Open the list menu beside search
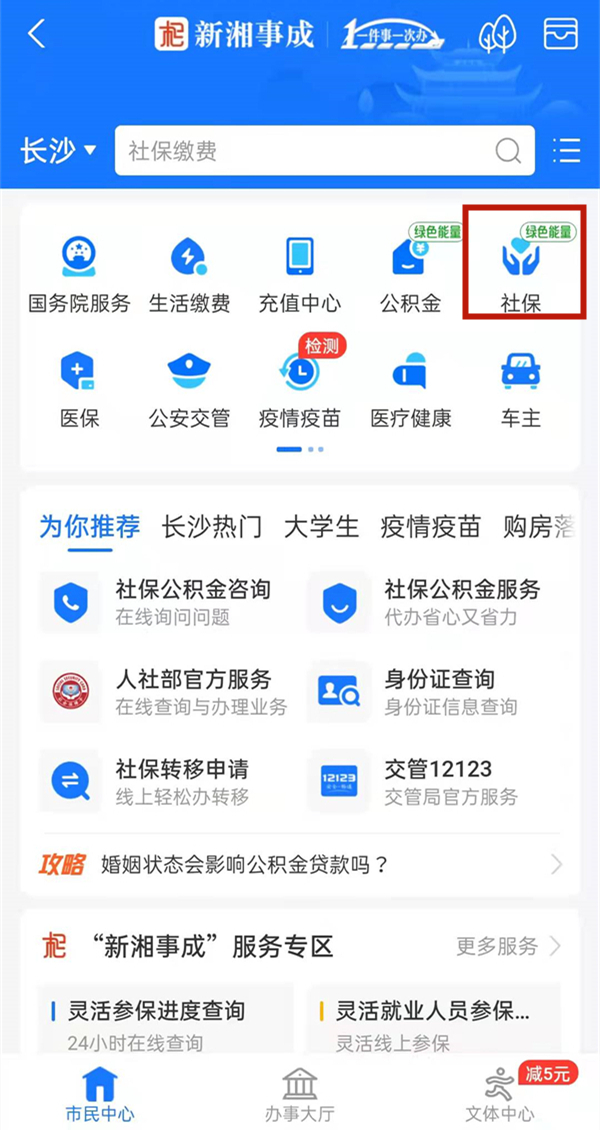The image size is (600, 1130). 566,151
